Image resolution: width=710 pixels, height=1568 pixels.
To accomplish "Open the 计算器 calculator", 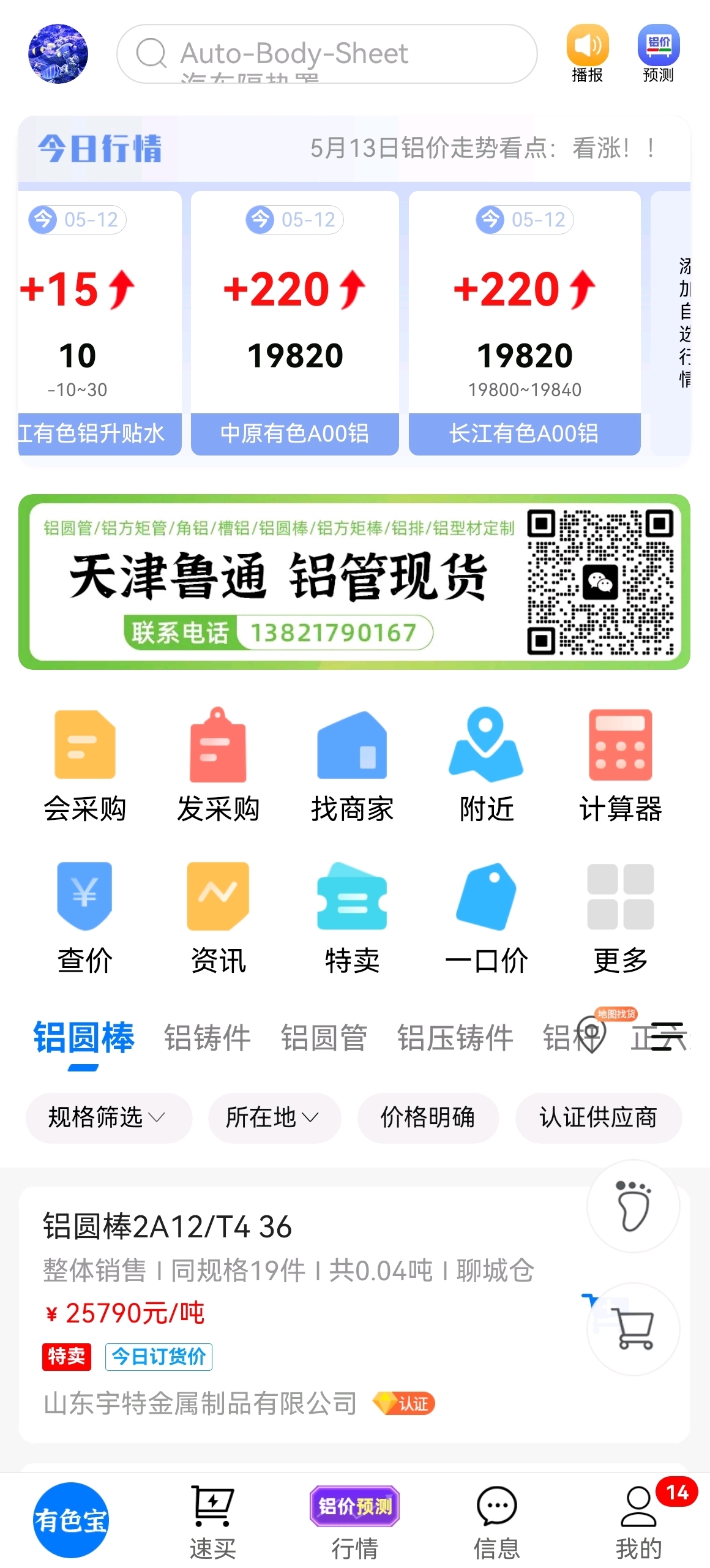I will coord(620,765).
